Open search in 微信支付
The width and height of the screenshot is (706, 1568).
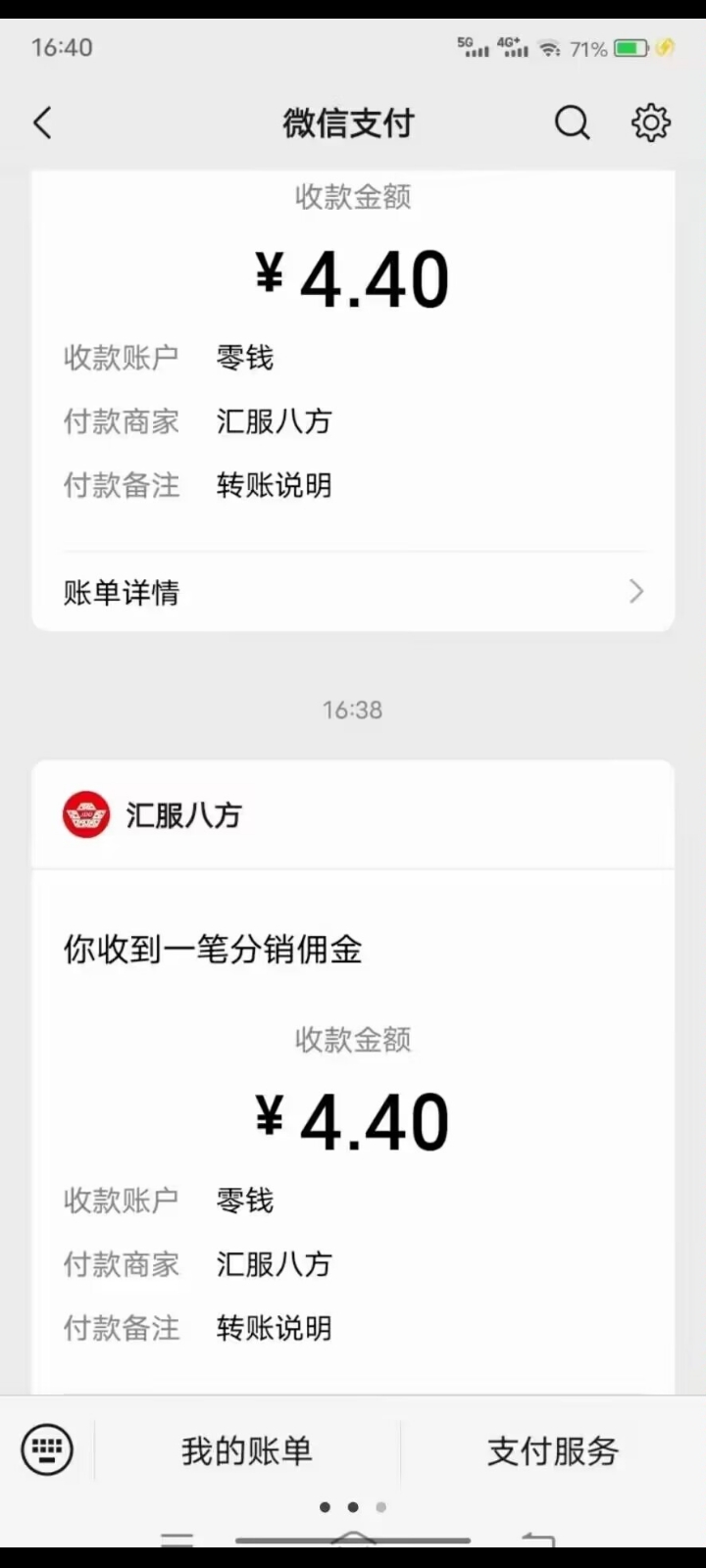573,123
